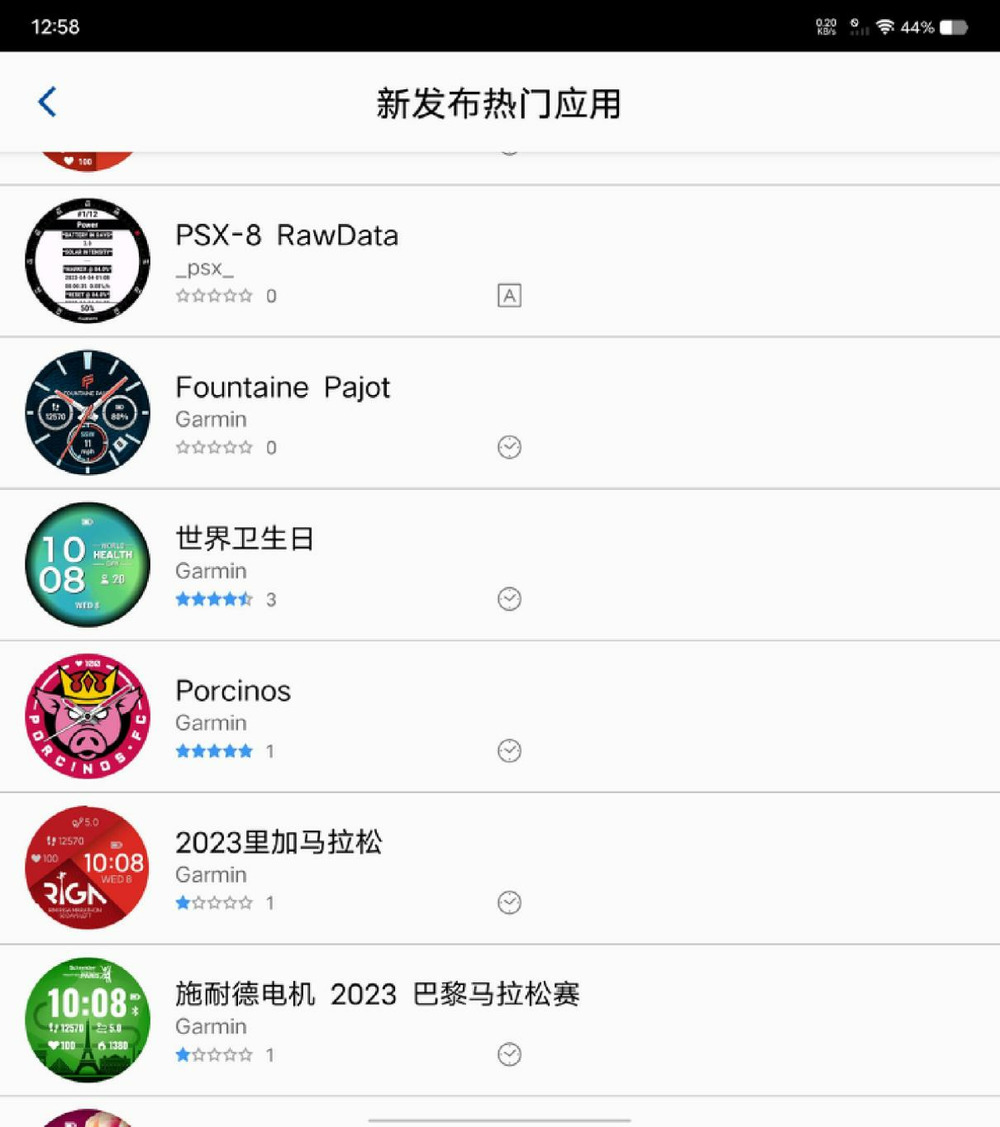Tap the 世界卫生日 watch face preview
The width and height of the screenshot is (1000, 1127).
pos(87,564)
